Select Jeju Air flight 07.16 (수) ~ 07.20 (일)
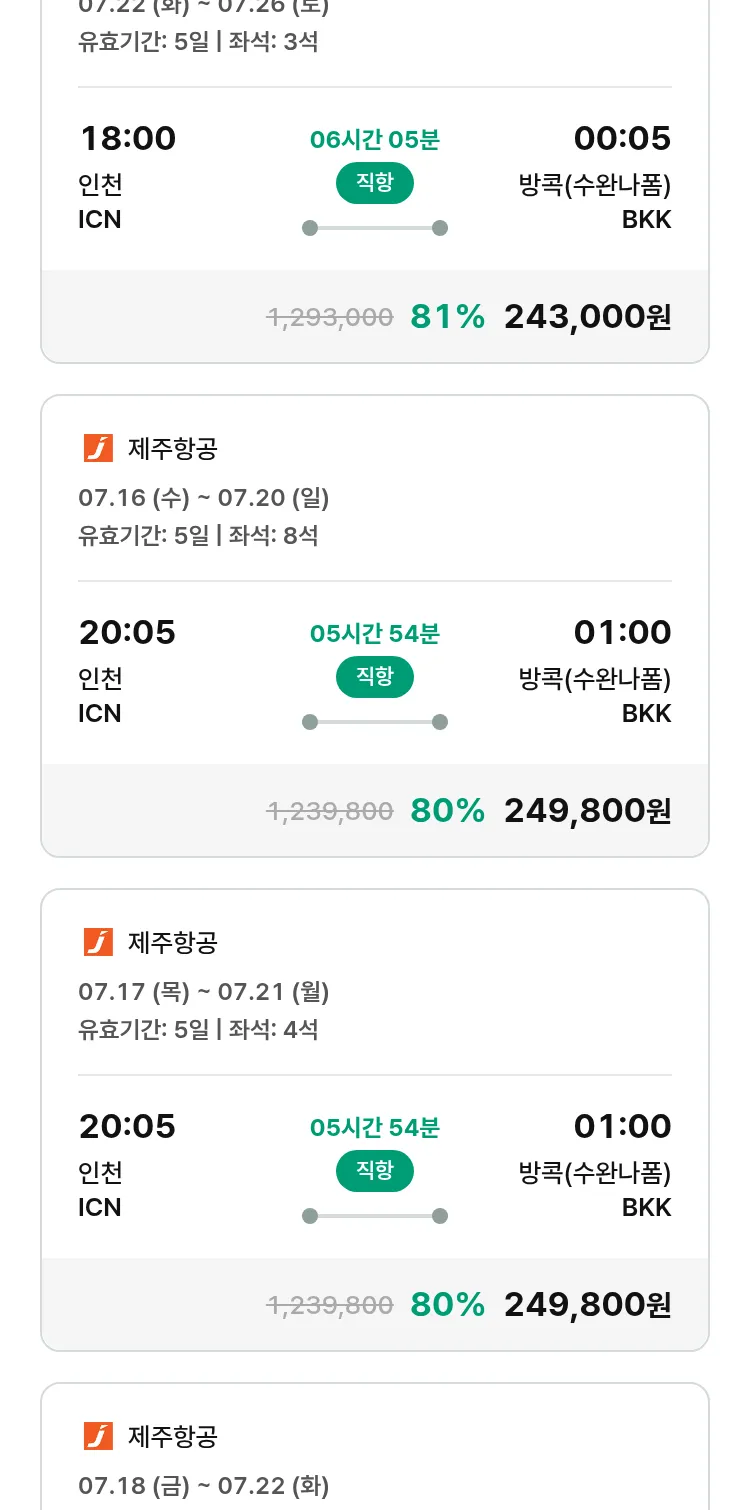The width and height of the screenshot is (750, 1510). click(375, 626)
